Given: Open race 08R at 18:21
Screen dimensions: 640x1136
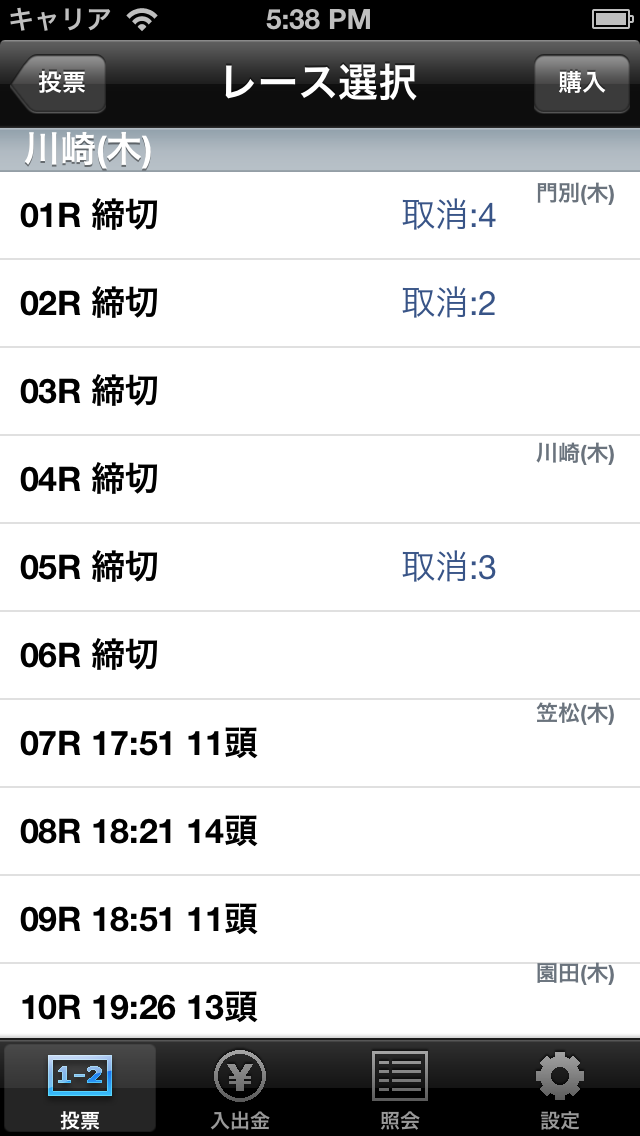Looking at the screenshot, I should pyautogui.click(x=320, y=831).
